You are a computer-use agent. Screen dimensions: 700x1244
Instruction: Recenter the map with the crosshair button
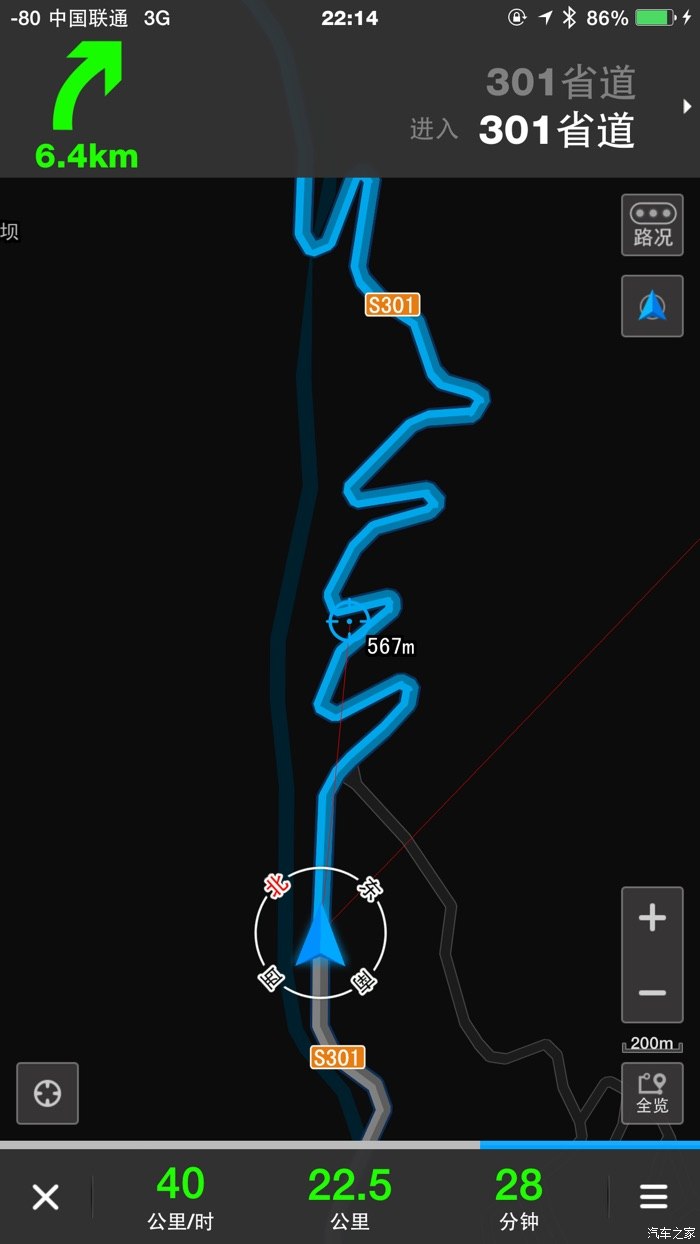47,1093
